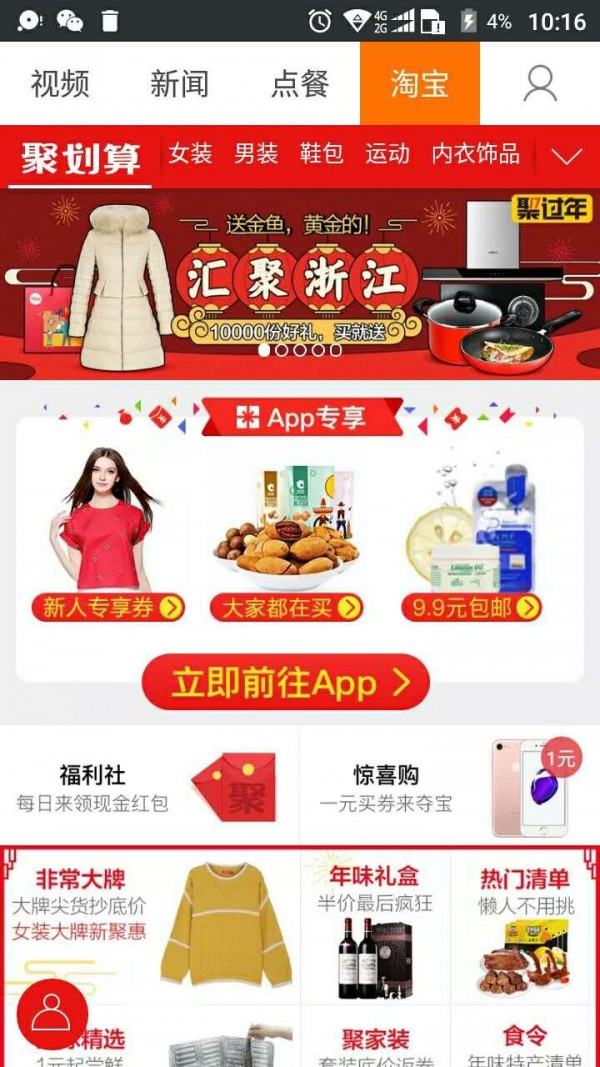View the 年味礼盒 half-price card

pyautogui.click(x=375, y=925)
